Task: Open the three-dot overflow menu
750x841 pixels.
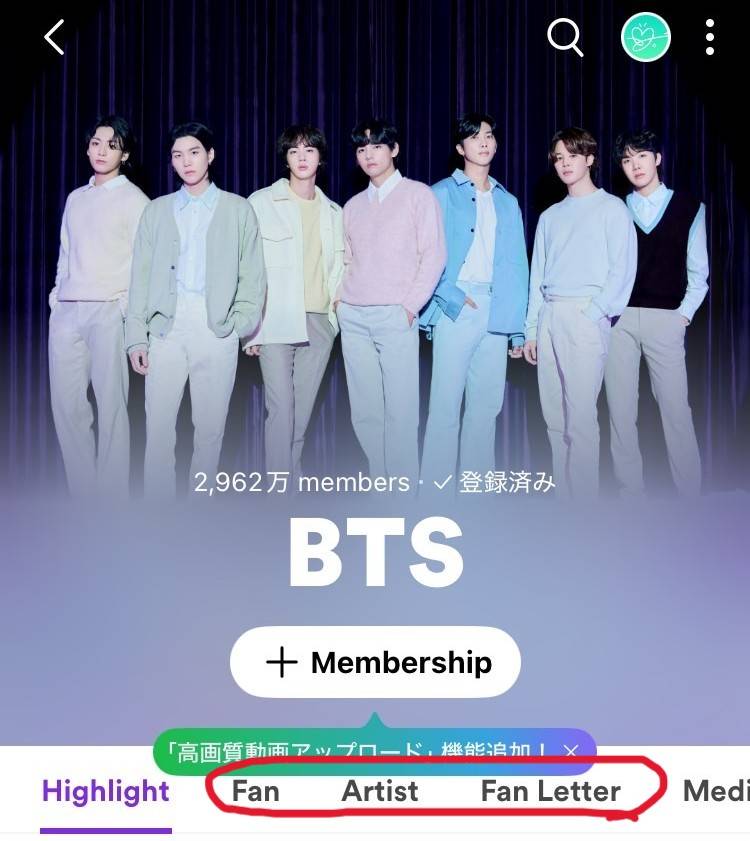Action: tap(710, 38)
